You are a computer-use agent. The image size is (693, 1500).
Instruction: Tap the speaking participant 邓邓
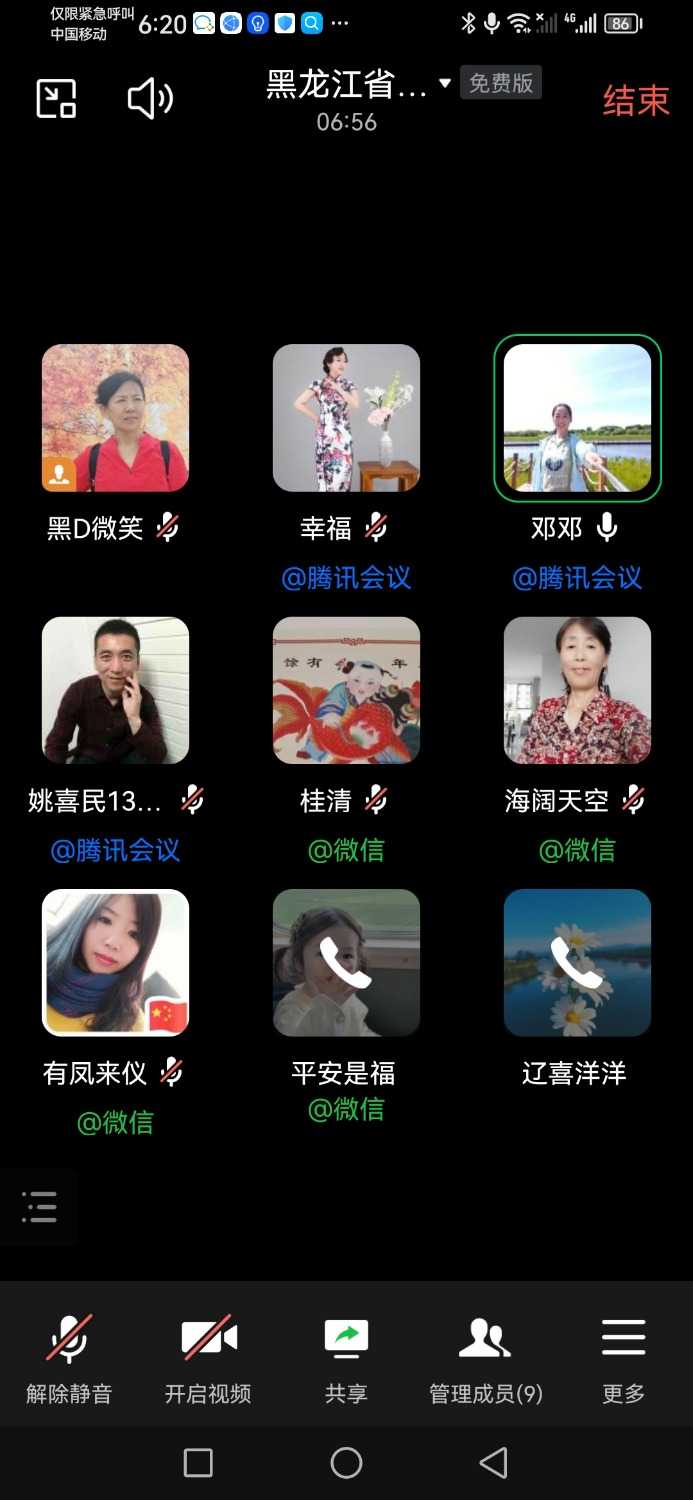coord(577,418)
